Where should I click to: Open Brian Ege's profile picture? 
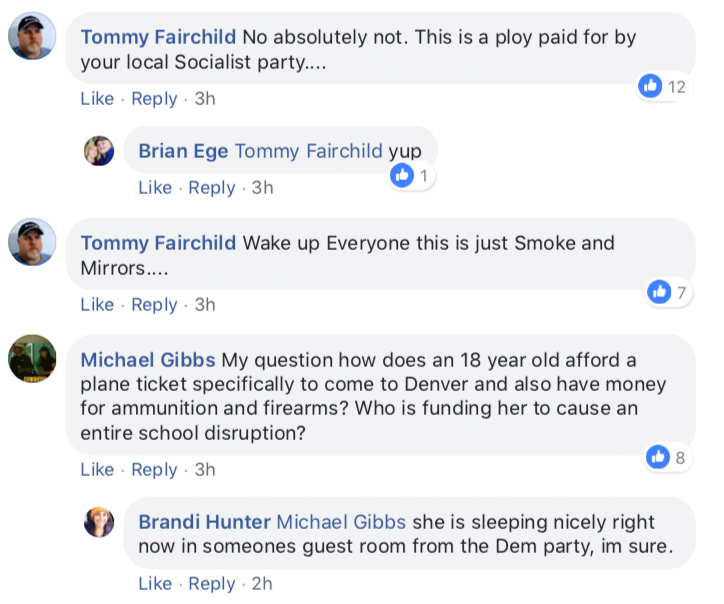tap(99, 151)
